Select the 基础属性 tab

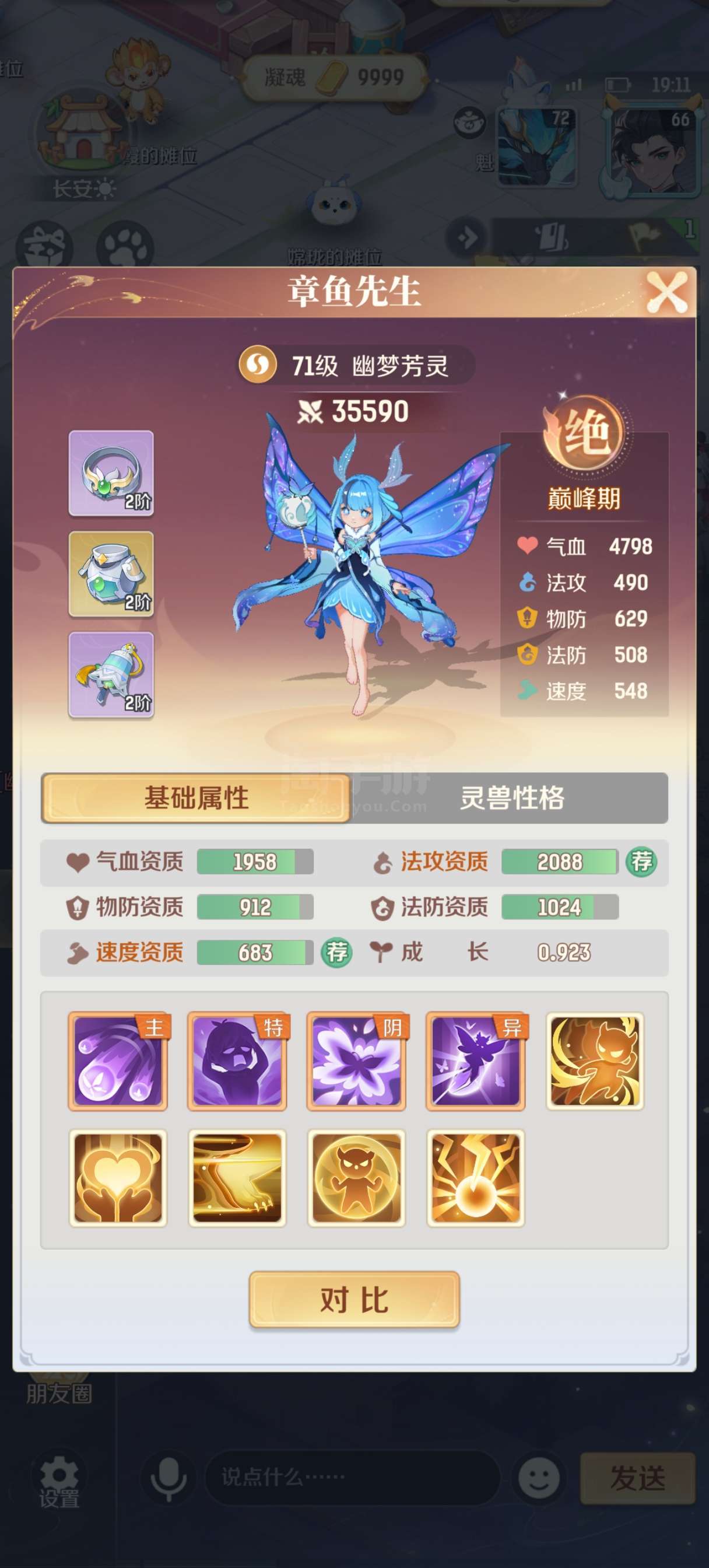[x=196, y=798]
